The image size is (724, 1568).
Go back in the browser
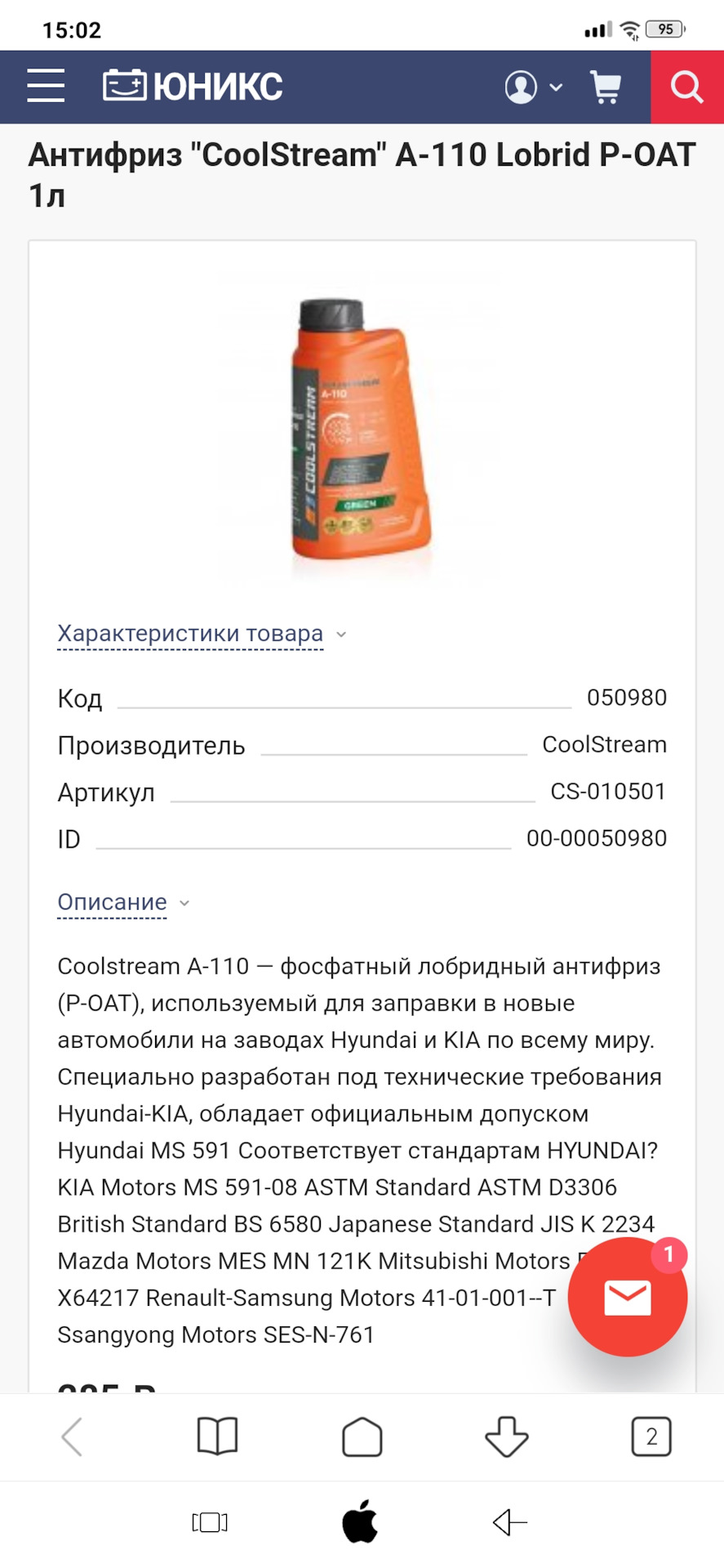point(72,1437)
